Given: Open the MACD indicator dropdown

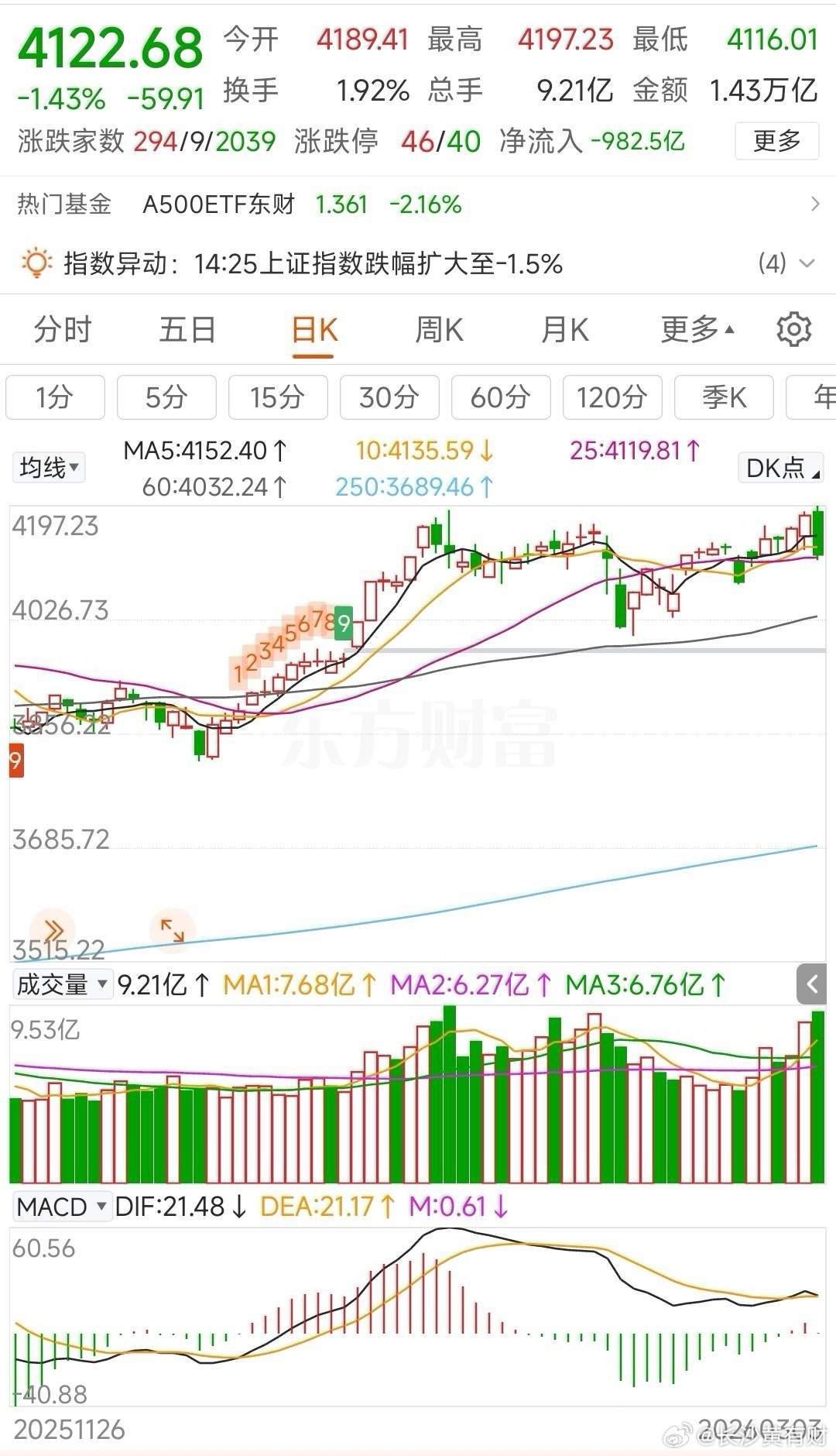Looking at the screenshot, I should click(x=62, y=1207).
